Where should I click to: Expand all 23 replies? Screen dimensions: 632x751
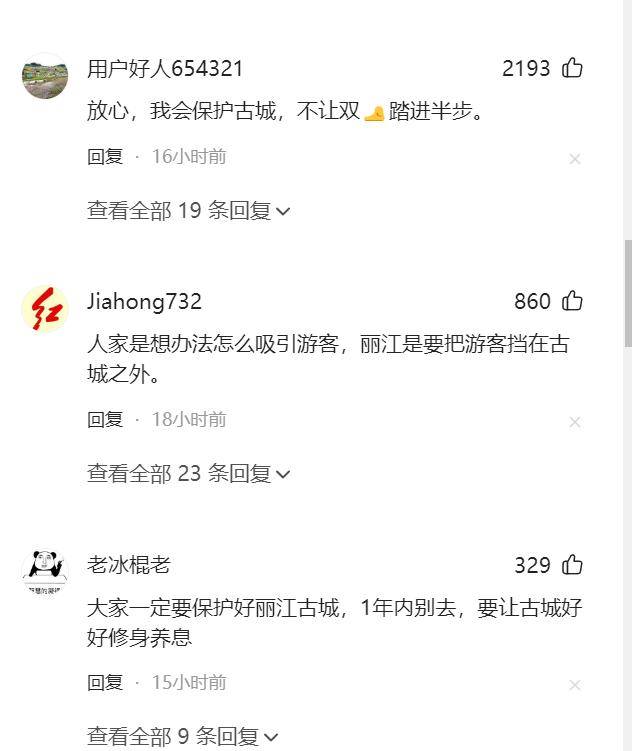(188, 474)
